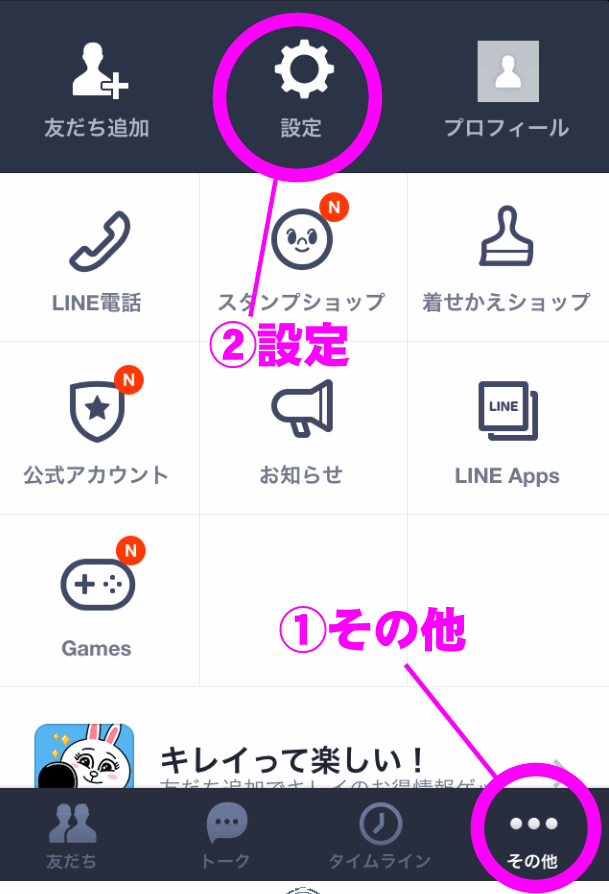Open LINE Apps
The height and width of the screenshot is (894, 609).
click(x=507, y=430)
